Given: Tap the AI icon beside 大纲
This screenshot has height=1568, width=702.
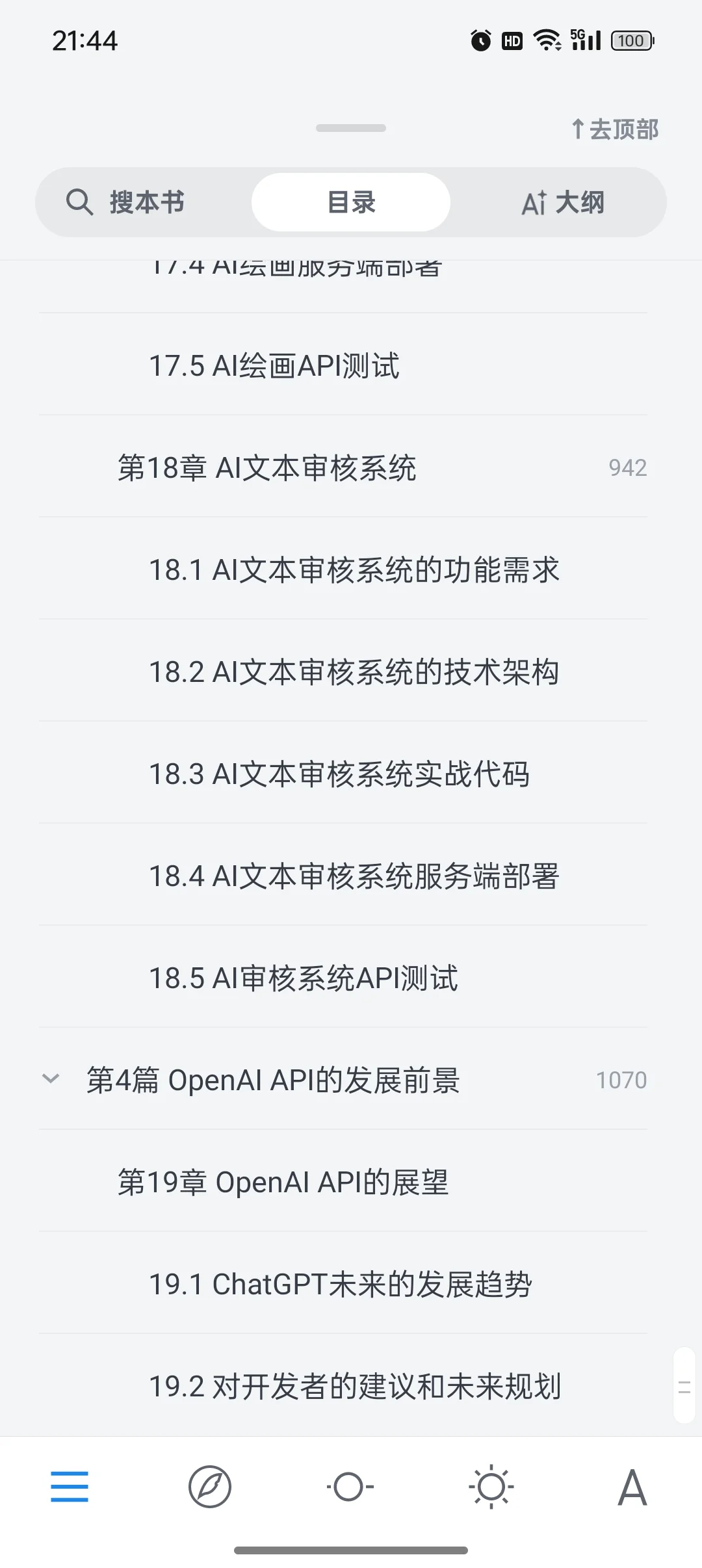Looking at the screenshot, I should tap(535, 202).
